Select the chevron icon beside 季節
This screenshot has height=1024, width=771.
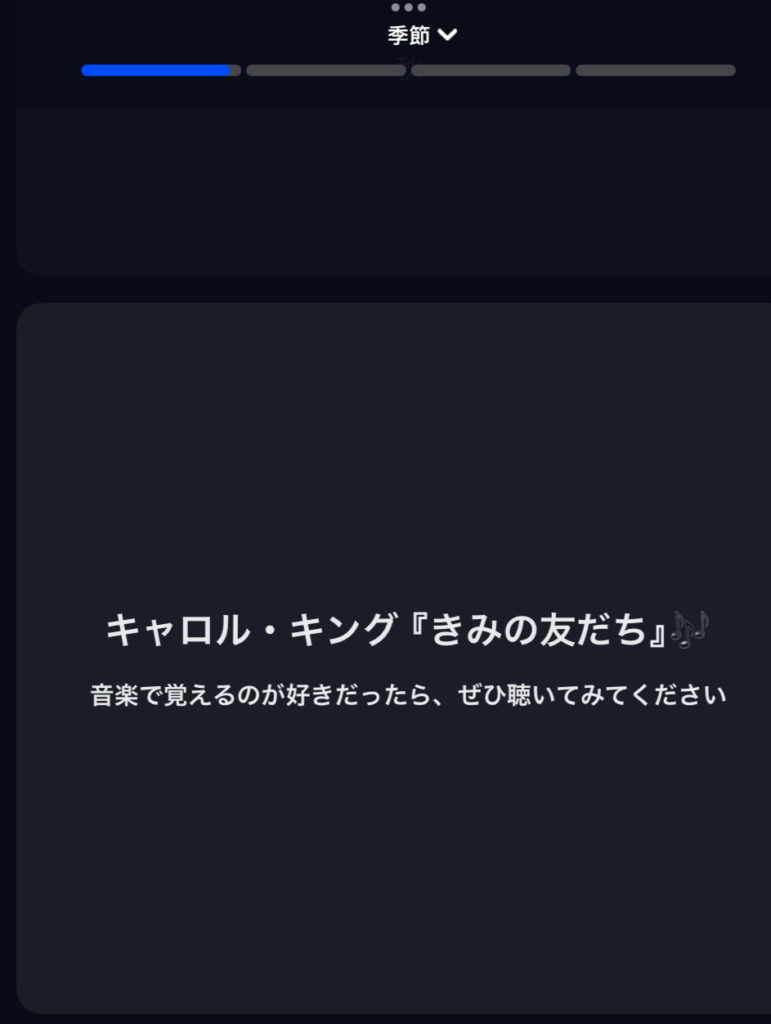pyautogui.click(x=448, y=34)
